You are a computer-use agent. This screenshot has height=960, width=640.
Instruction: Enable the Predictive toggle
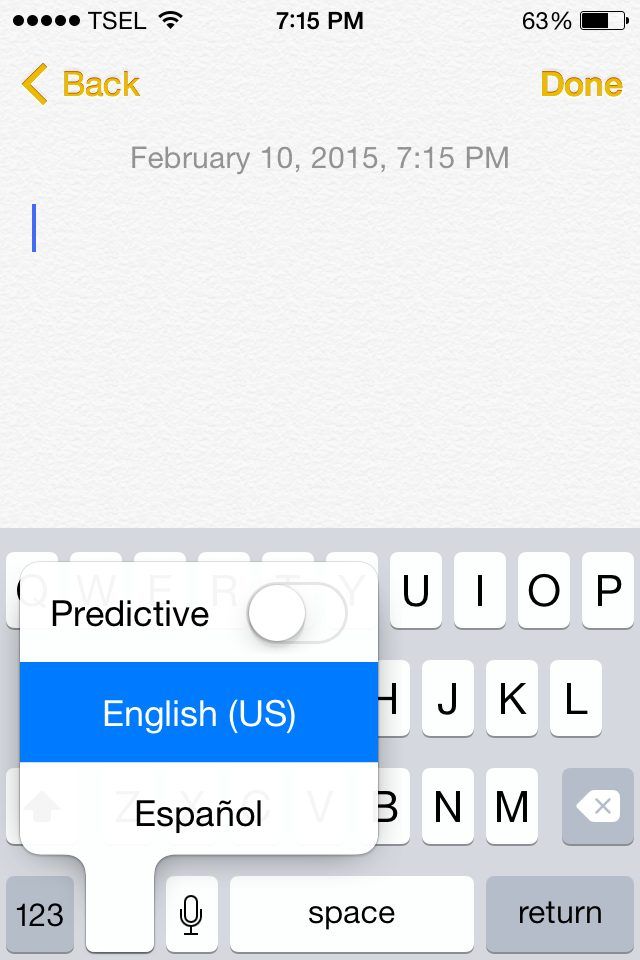click(x=296, y=613)
